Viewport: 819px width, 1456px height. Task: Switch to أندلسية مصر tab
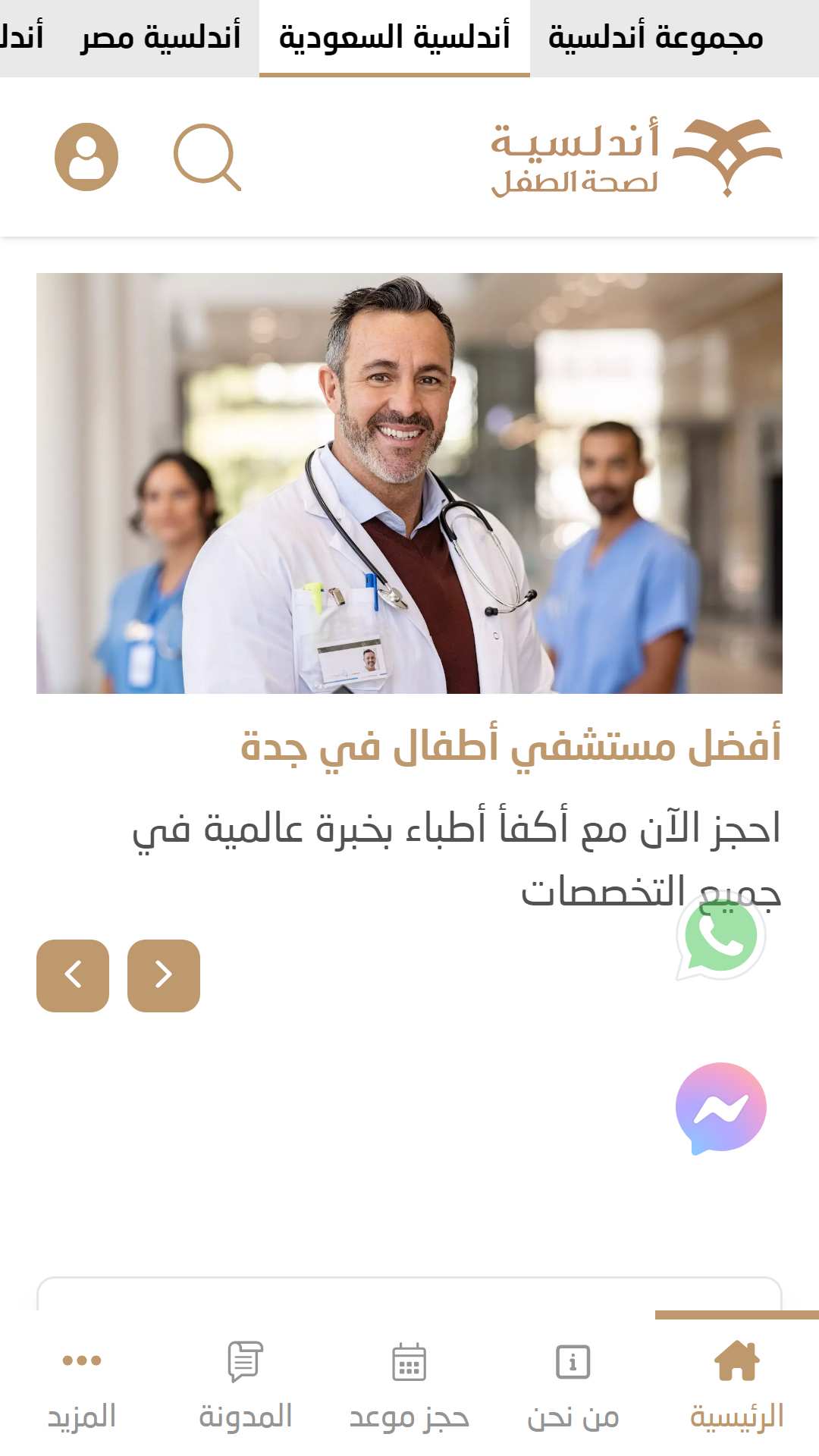[161, 37]
